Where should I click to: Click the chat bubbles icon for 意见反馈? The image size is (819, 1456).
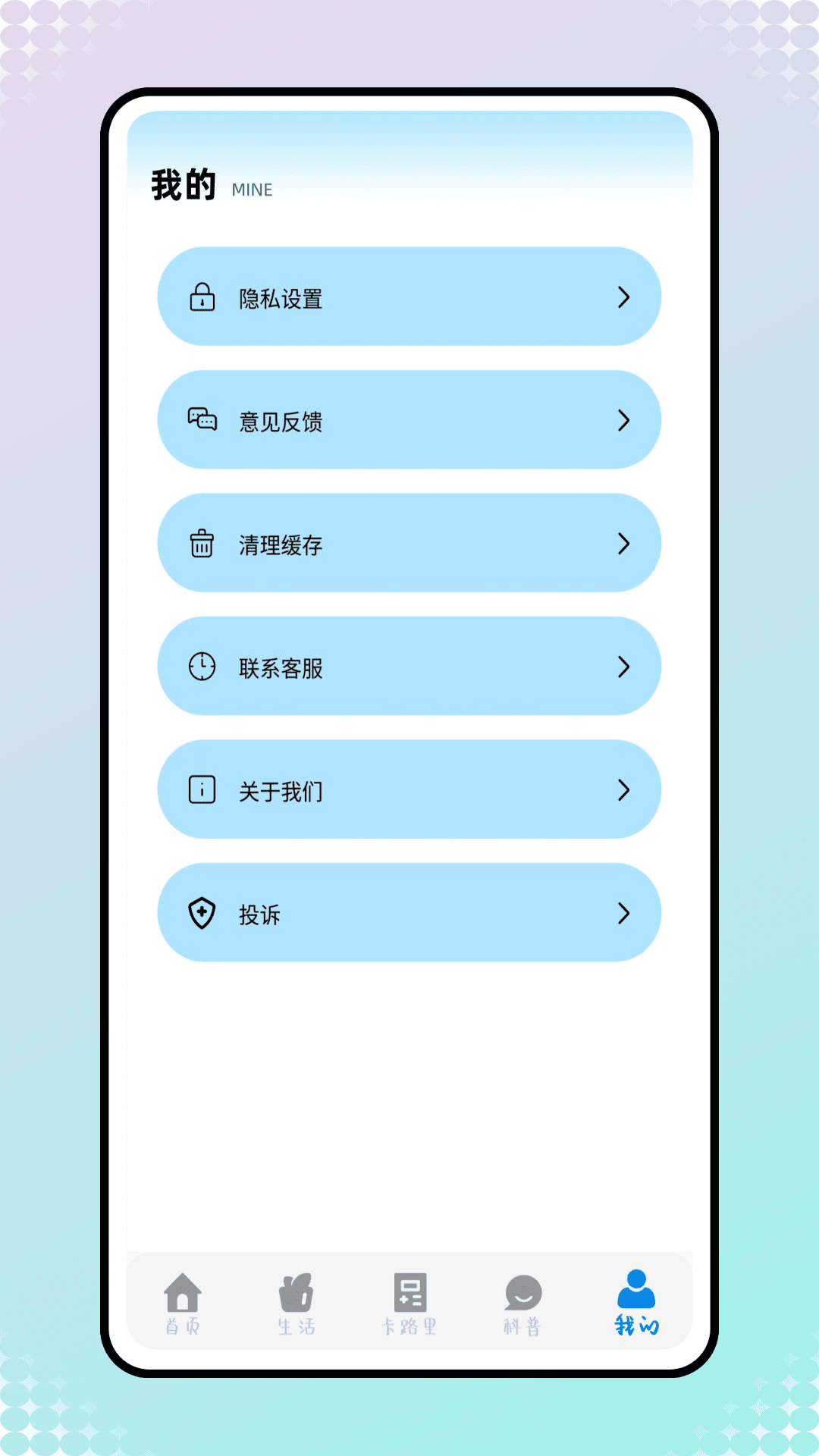(x=201, y=419)
